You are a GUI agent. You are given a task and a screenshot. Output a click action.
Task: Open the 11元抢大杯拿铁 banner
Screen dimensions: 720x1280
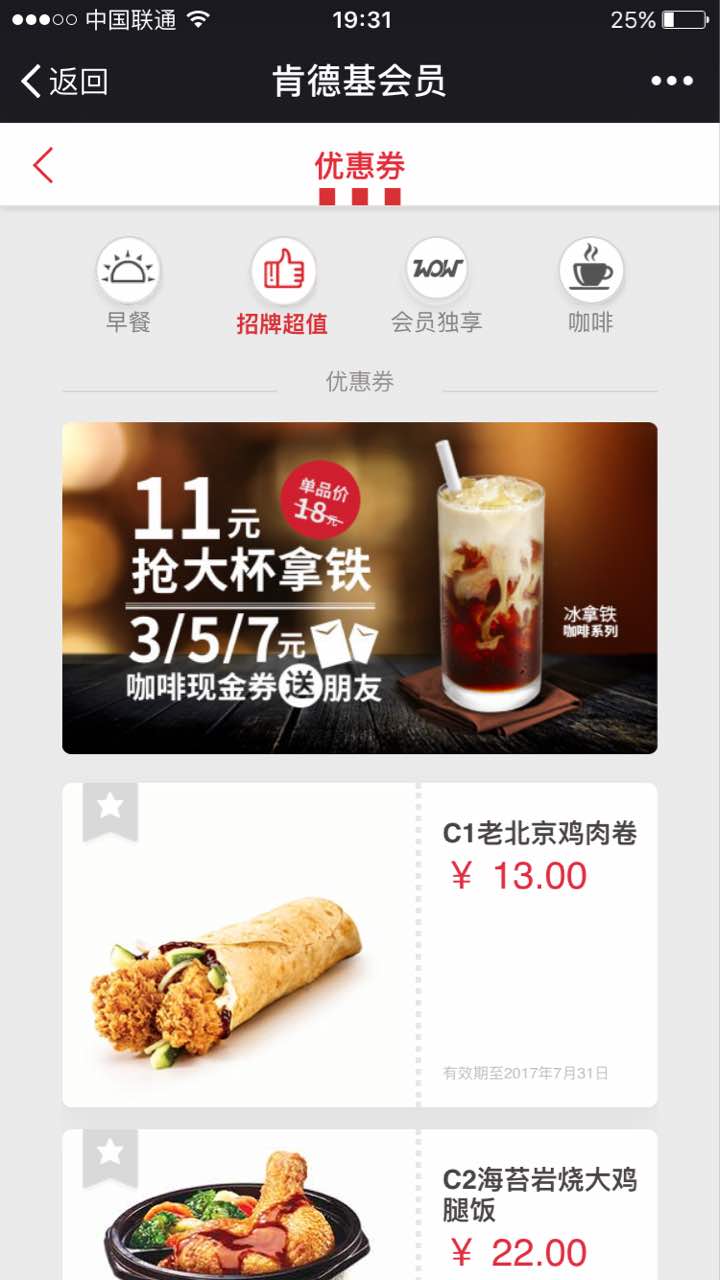point(360,587)
